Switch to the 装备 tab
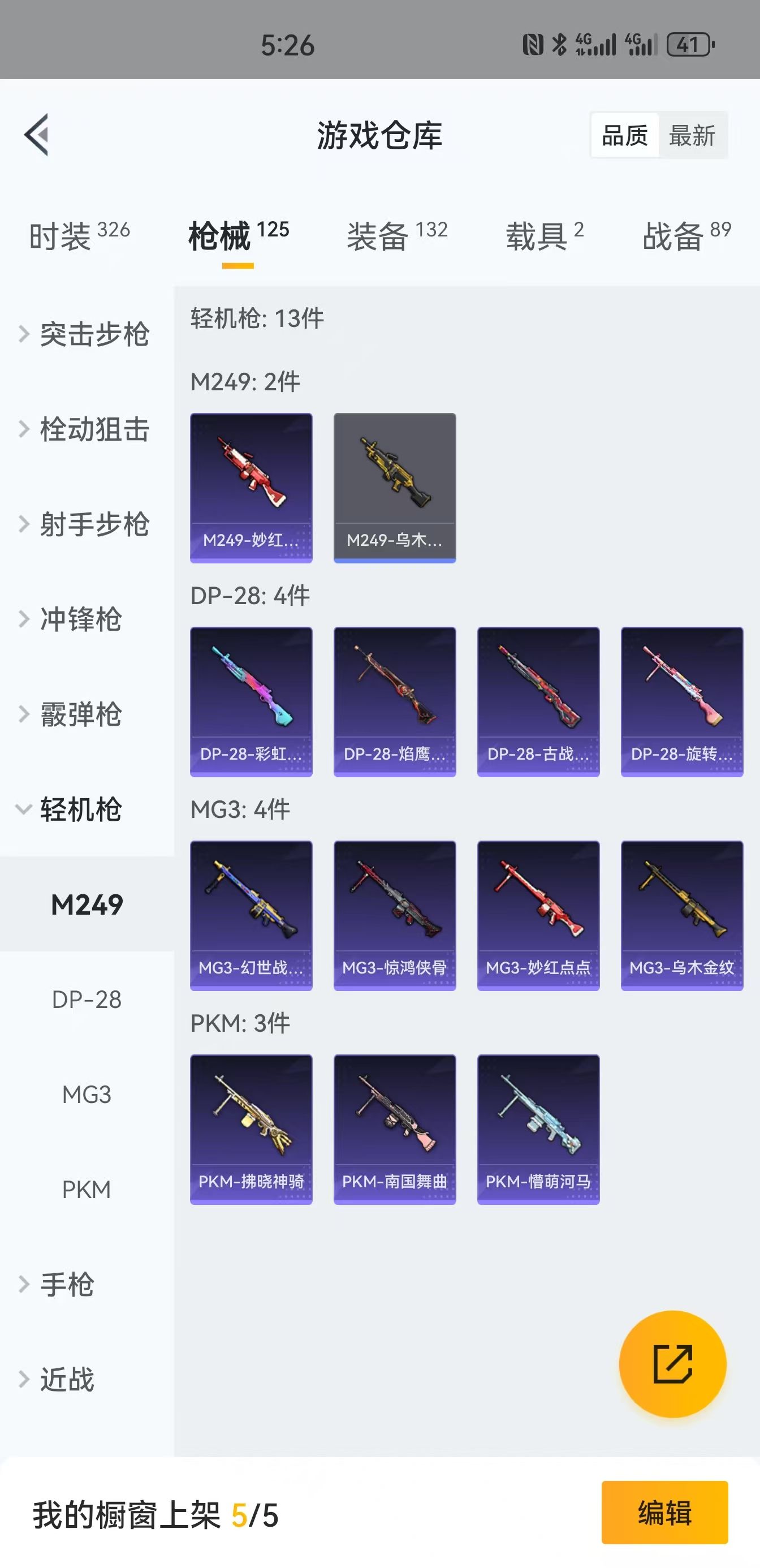The image size is (760, 1568). (397, 235)
